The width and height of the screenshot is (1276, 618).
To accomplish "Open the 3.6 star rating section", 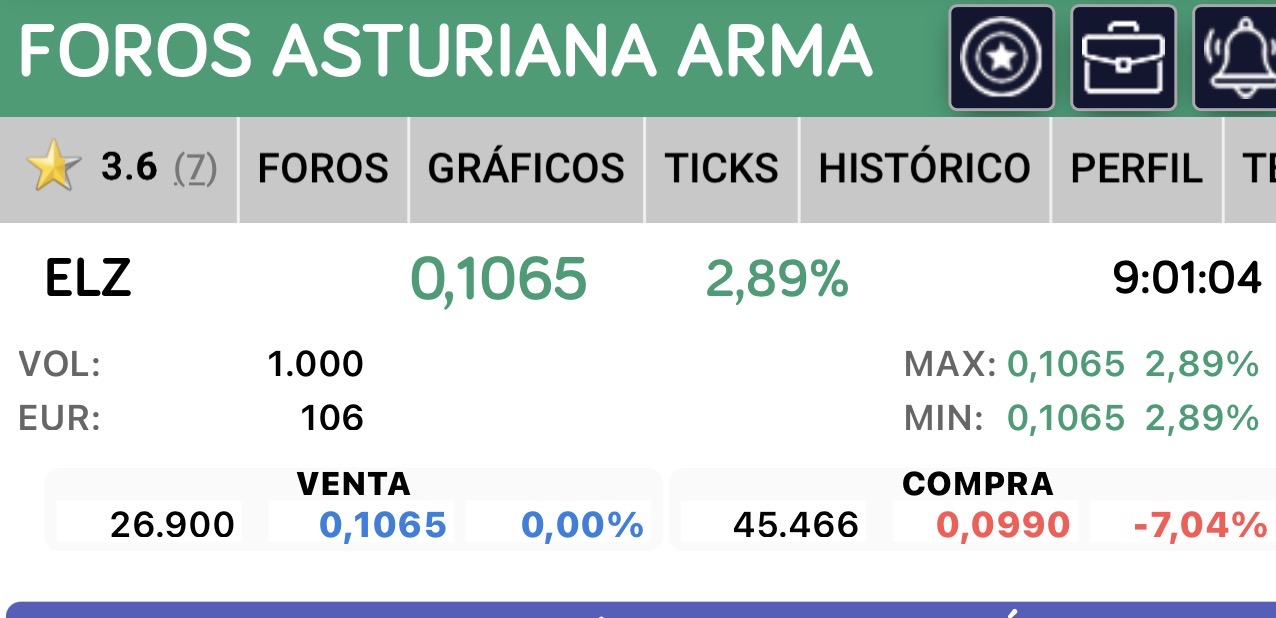I will coord(120,168).
